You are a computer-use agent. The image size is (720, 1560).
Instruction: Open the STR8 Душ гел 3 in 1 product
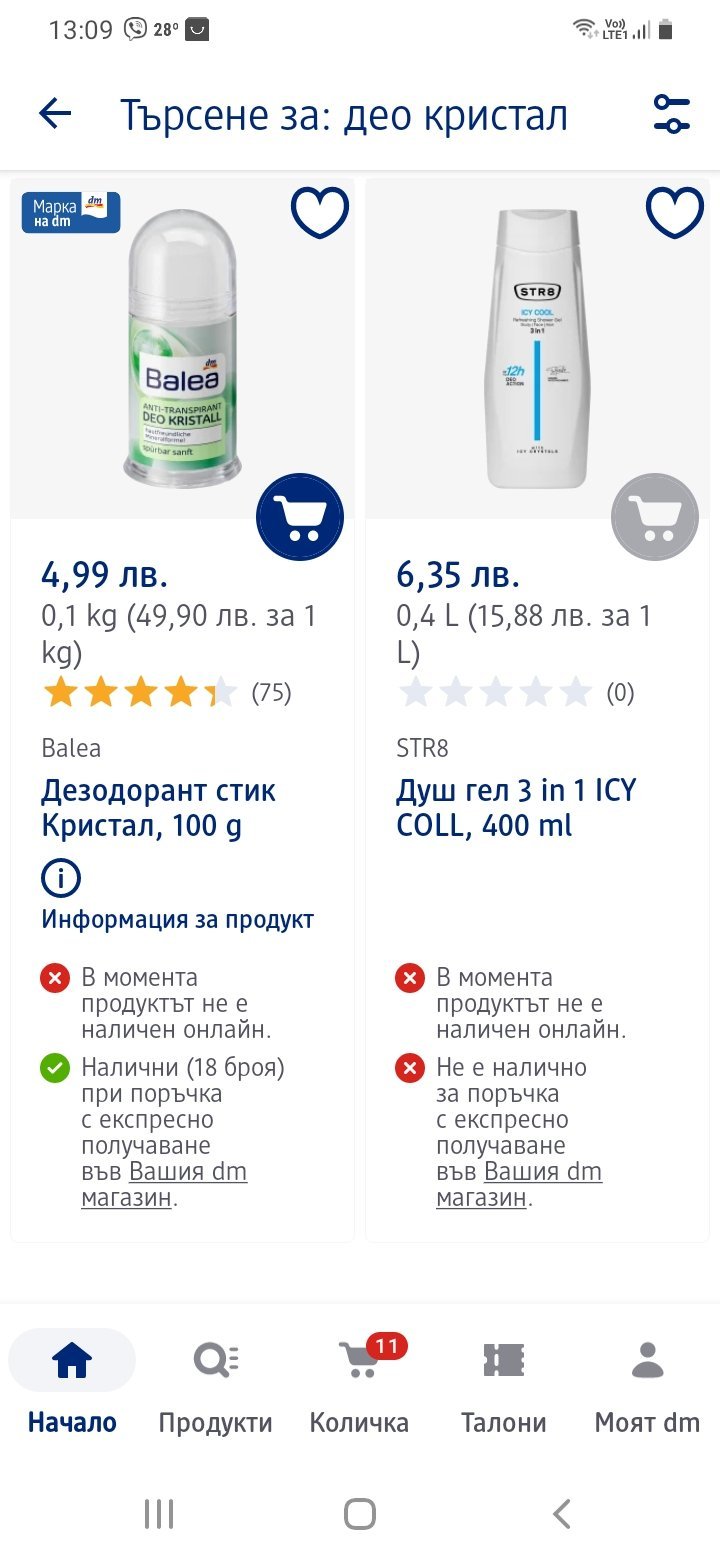515,808
